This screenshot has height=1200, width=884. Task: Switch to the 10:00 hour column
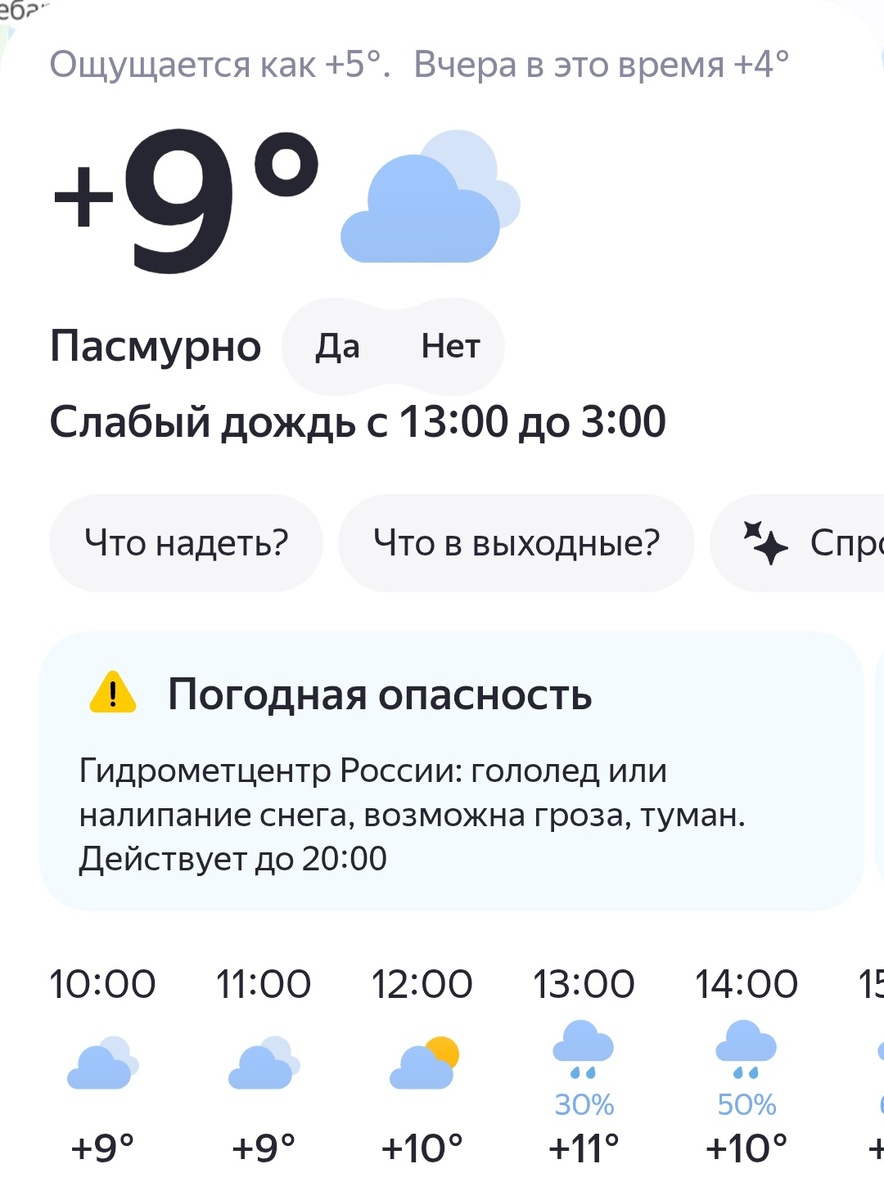pyautogui.click(x=103, y=984)
